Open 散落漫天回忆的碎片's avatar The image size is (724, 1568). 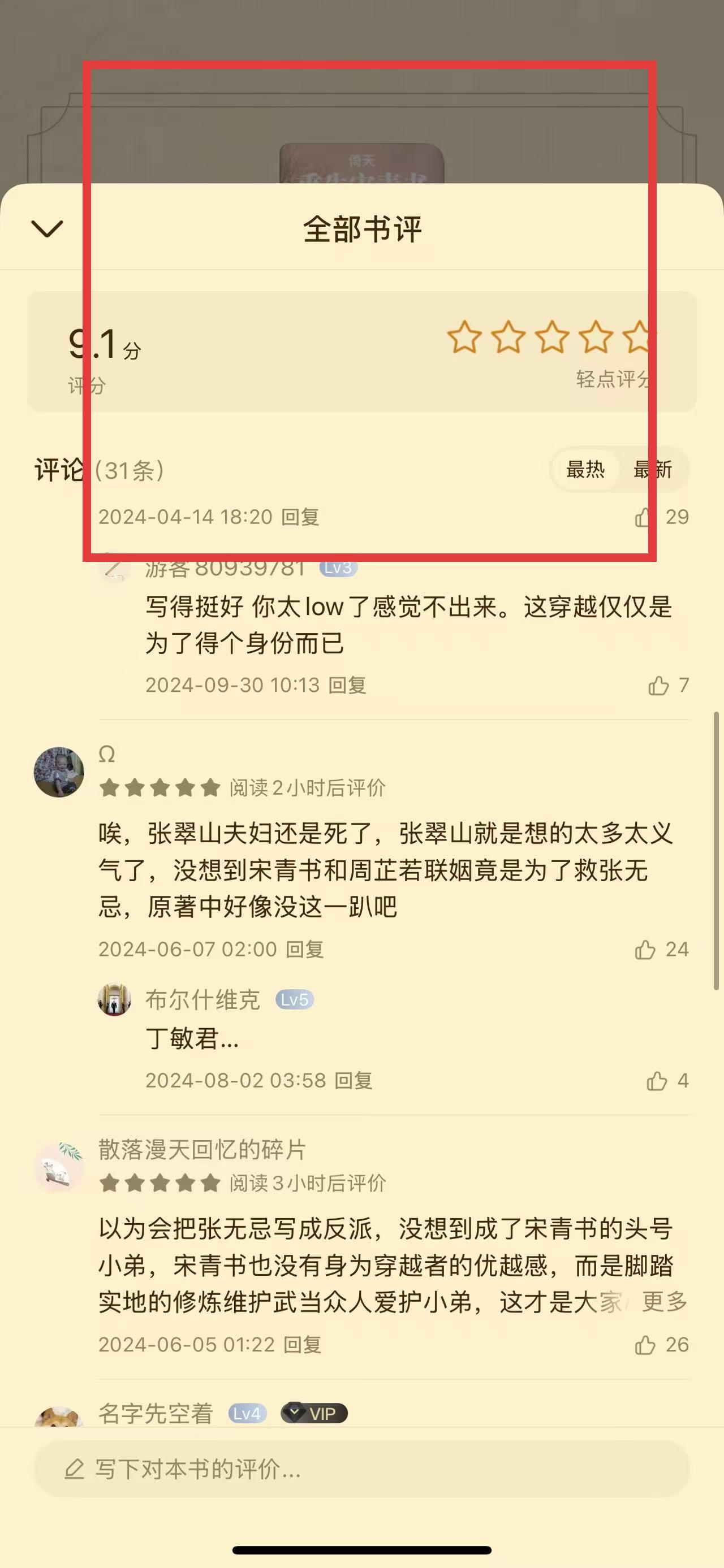pyautogui.click(x=59, y=1166)
